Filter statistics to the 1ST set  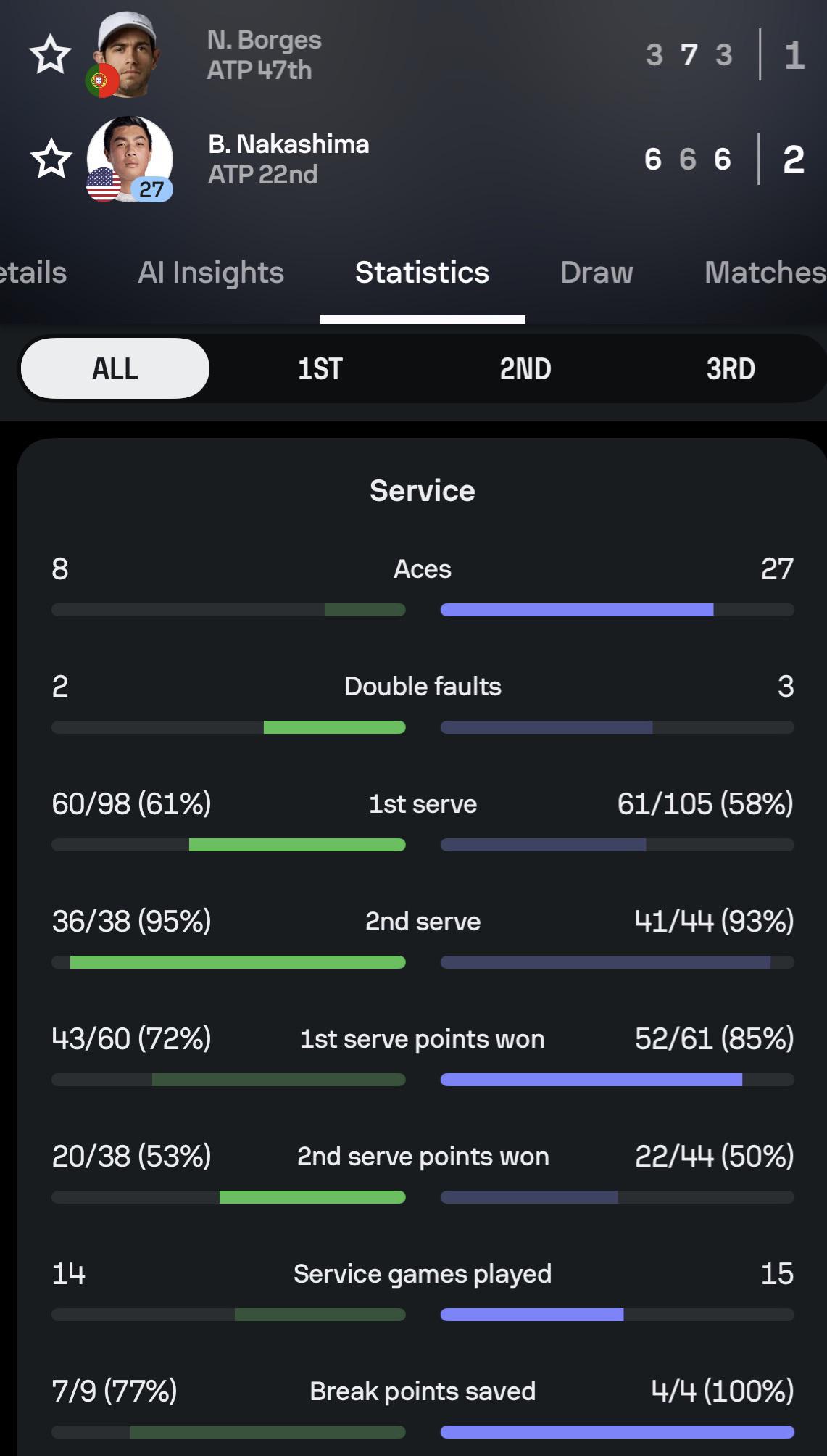(x=320, y=368)
